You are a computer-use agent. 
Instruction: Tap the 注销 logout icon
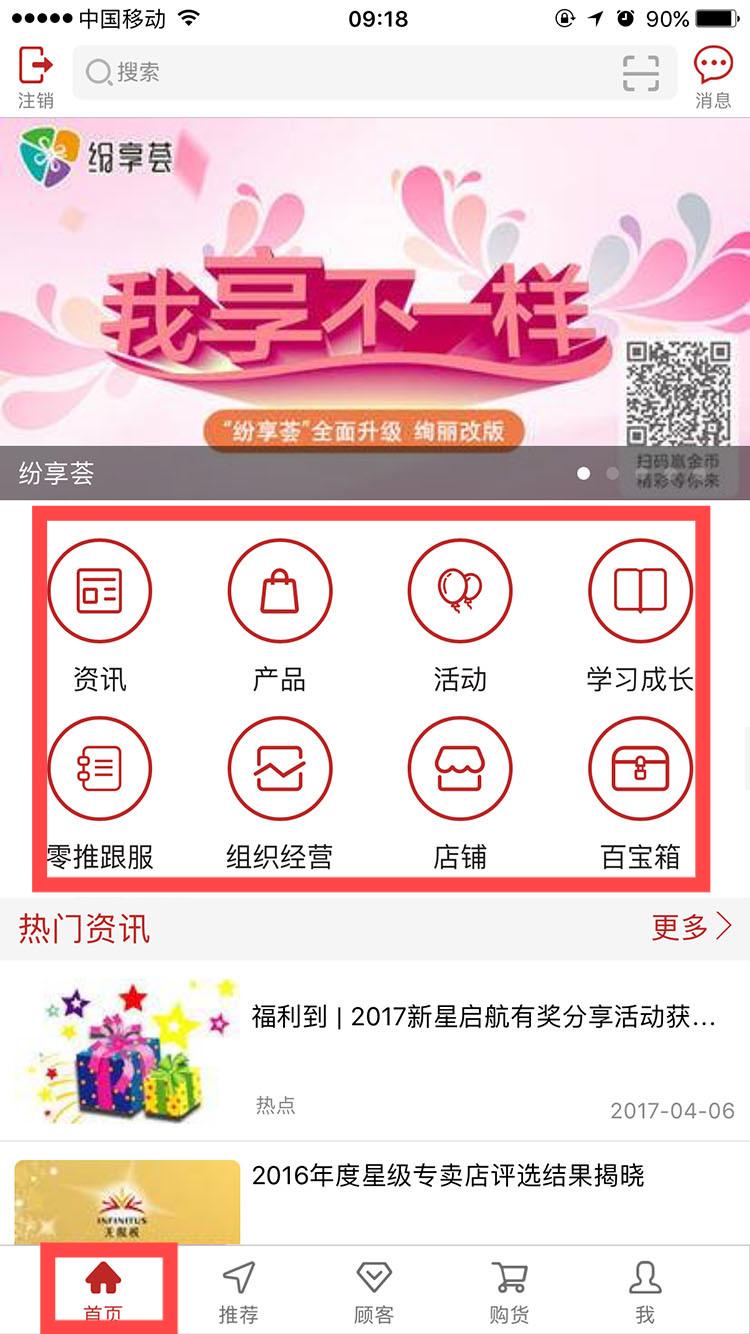coord(36,77)
